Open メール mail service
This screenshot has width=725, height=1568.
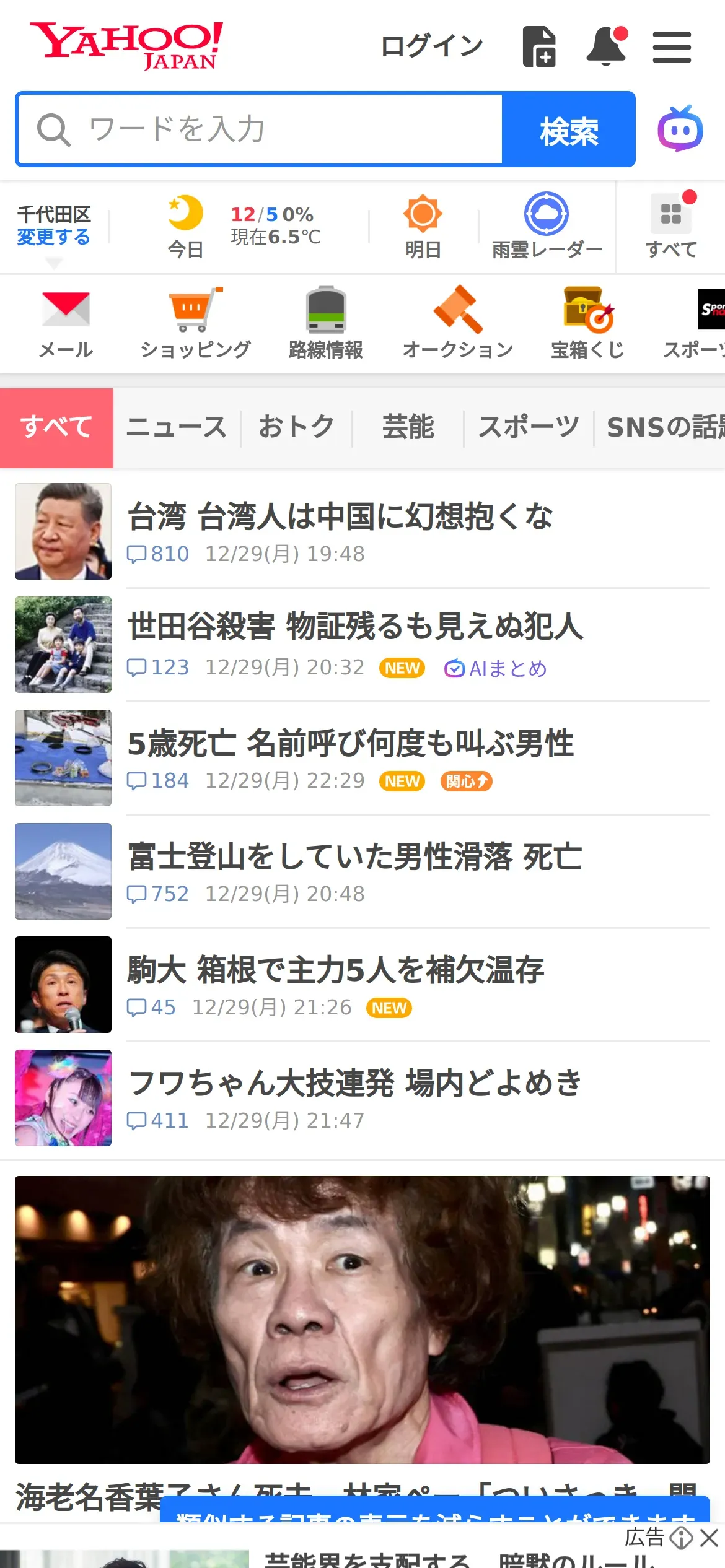[x=66, y=323]
